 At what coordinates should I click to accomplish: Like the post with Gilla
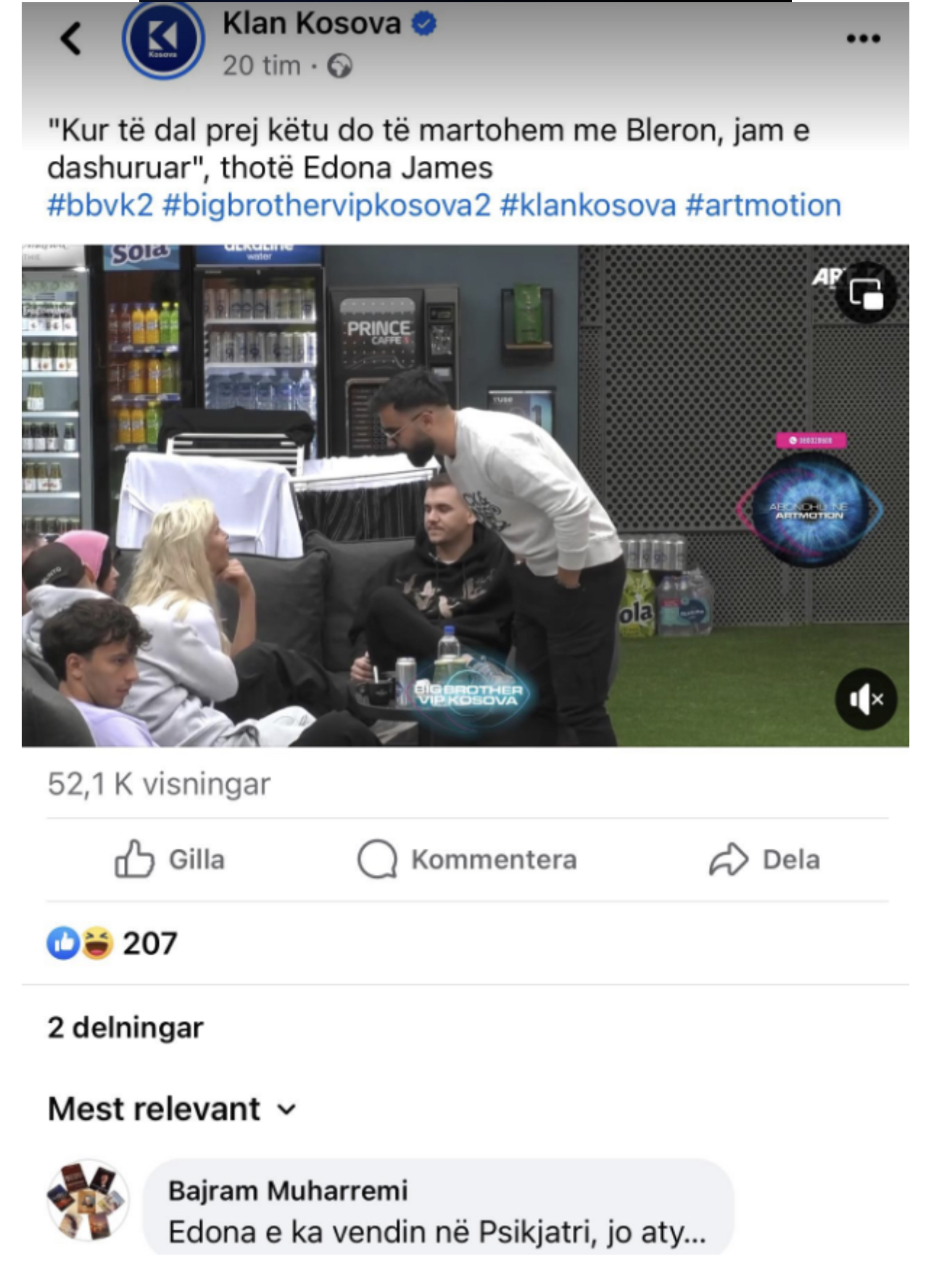pyautogui.click(x=170, y=860)
